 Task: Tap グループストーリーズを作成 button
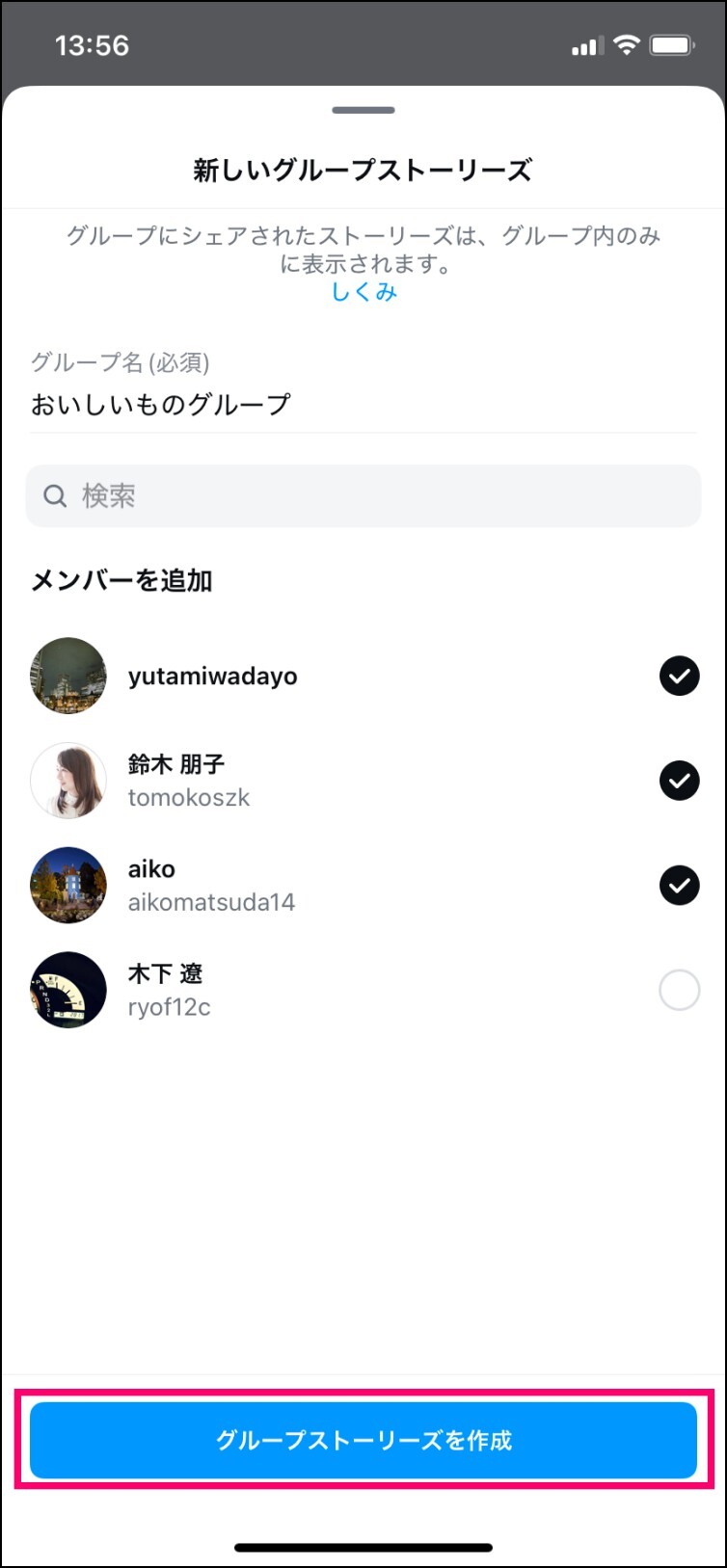click(363, 1440)
